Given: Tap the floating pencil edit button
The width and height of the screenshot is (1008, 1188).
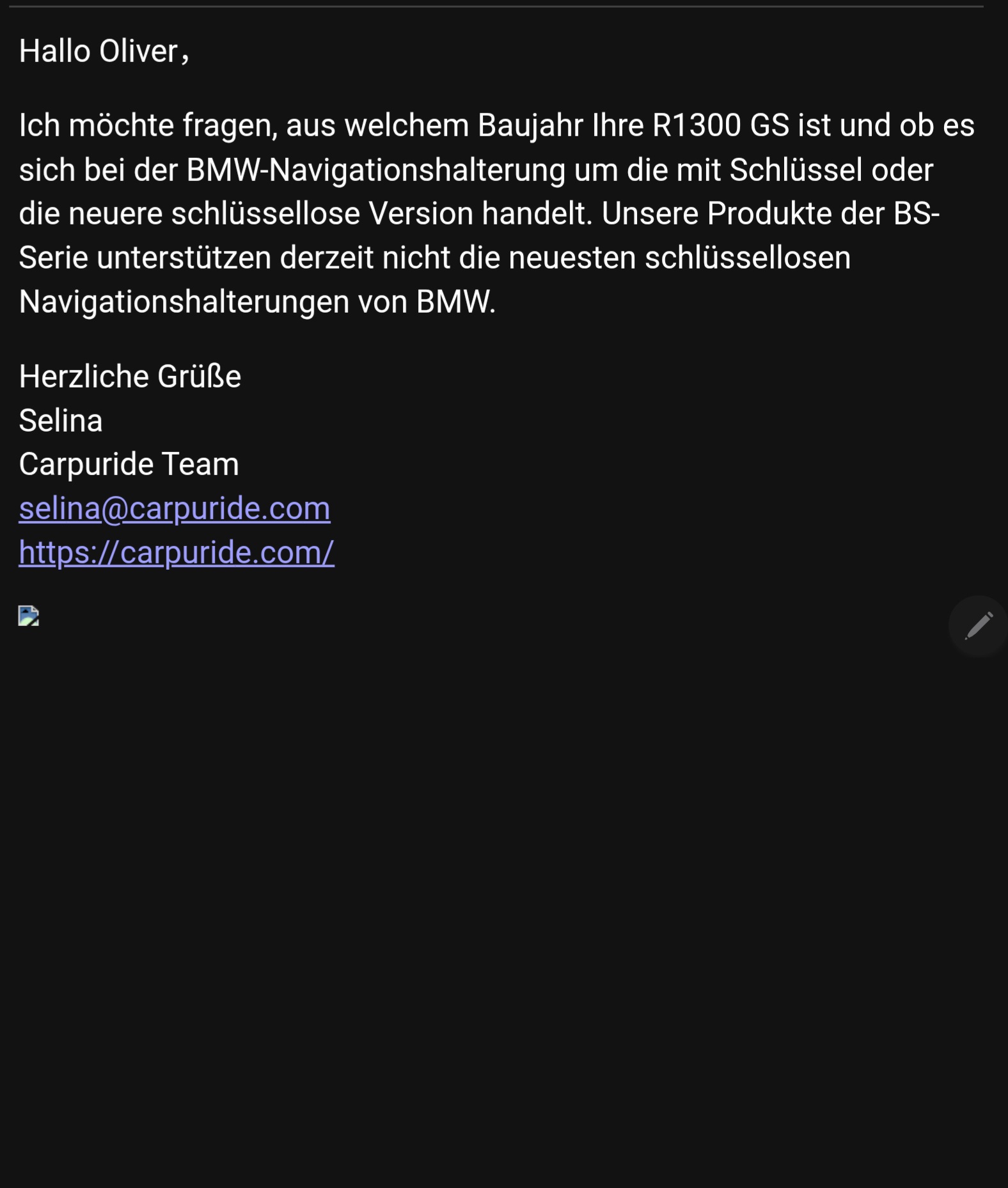Looking at the screenshot, I should tap(978, 625).
